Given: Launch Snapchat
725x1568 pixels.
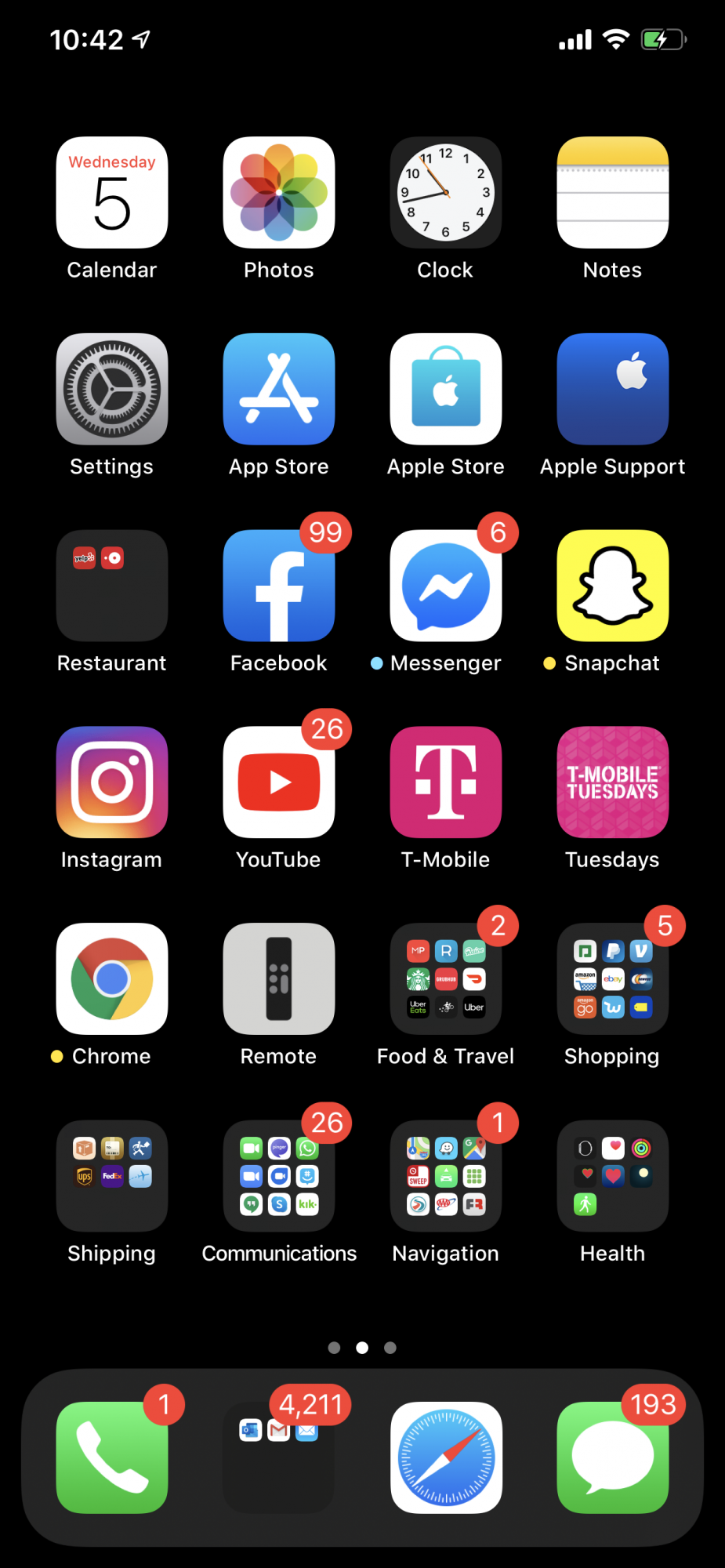Looking at the screenshot, I should 613,586.
